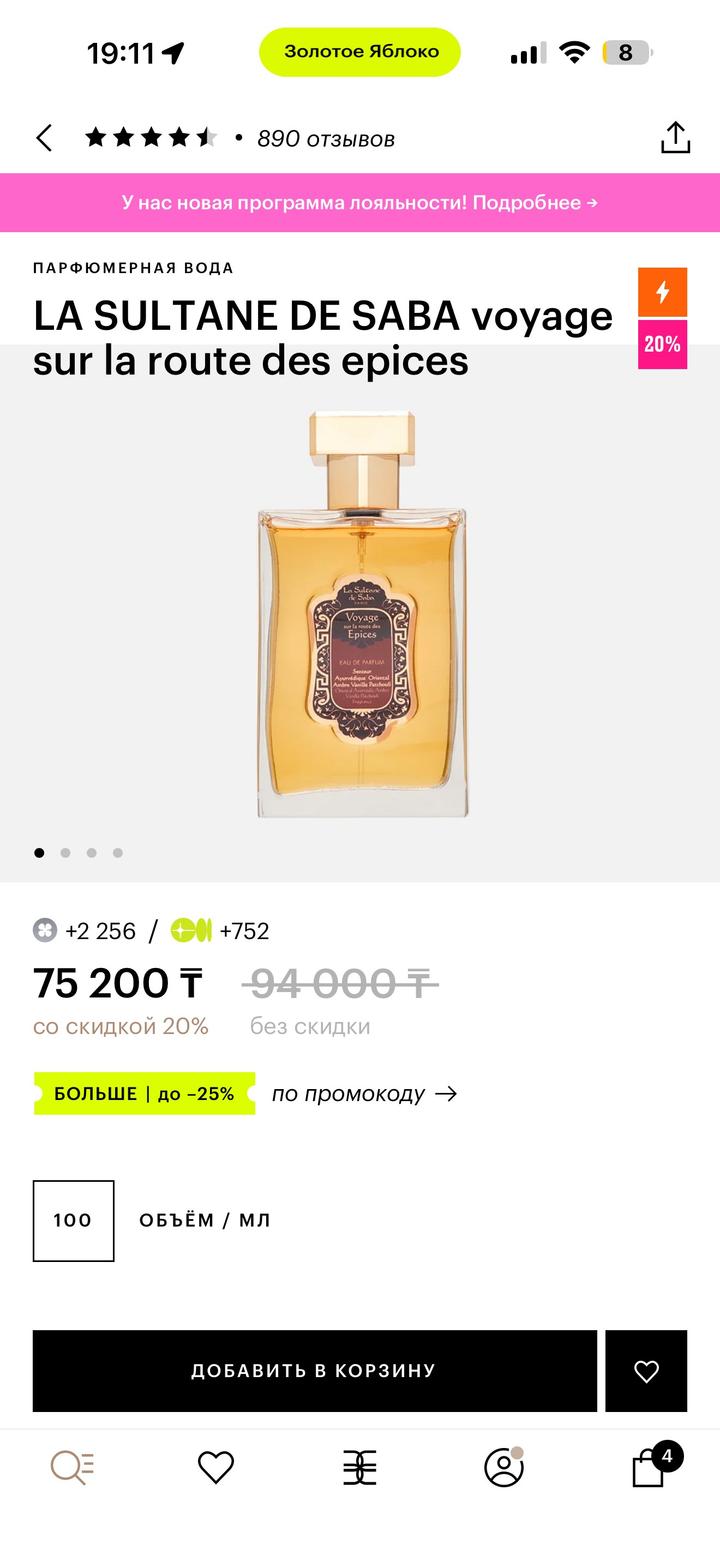Switch to the favorites heart tab
This screenshot has height=1564, width=720.
coord(215,1467)
